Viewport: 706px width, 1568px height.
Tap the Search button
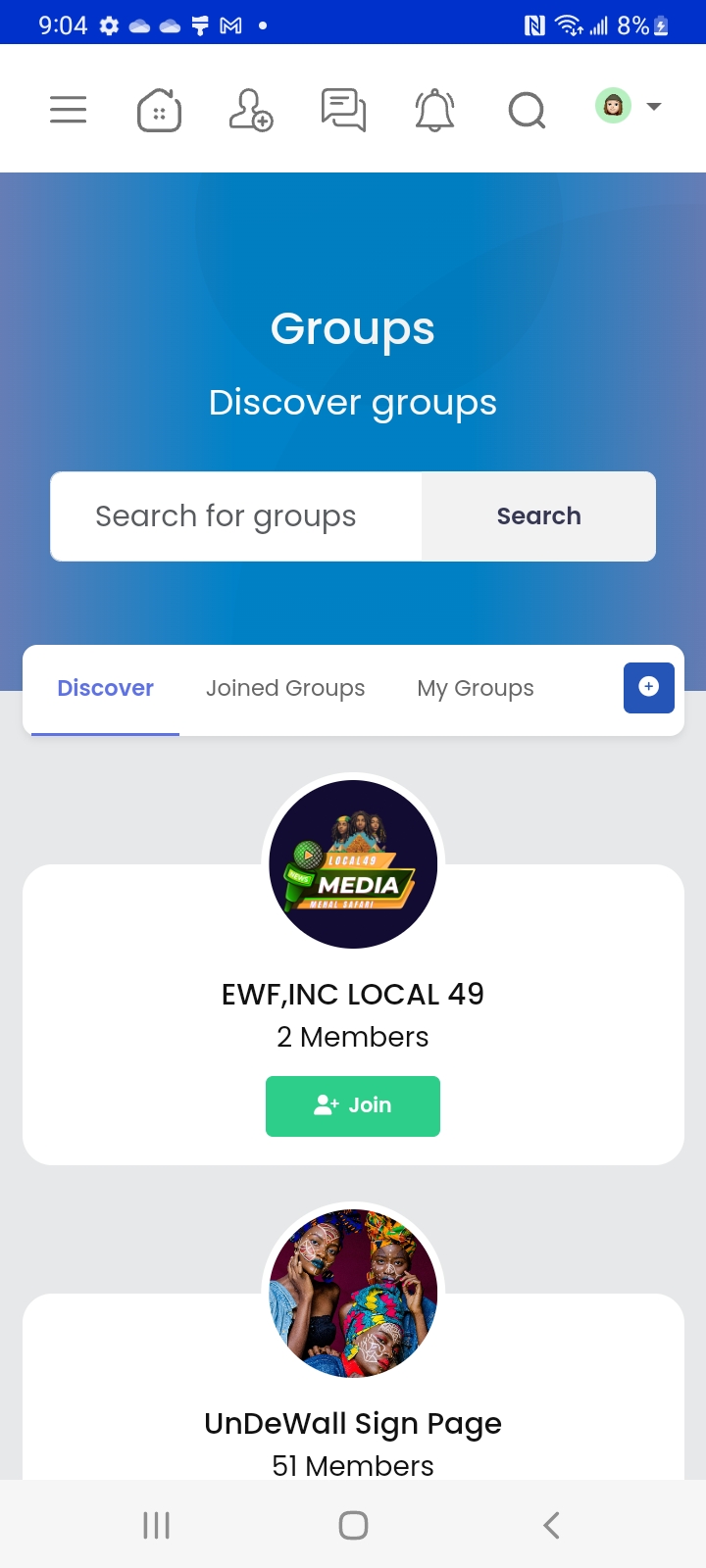tap(538, 516)
